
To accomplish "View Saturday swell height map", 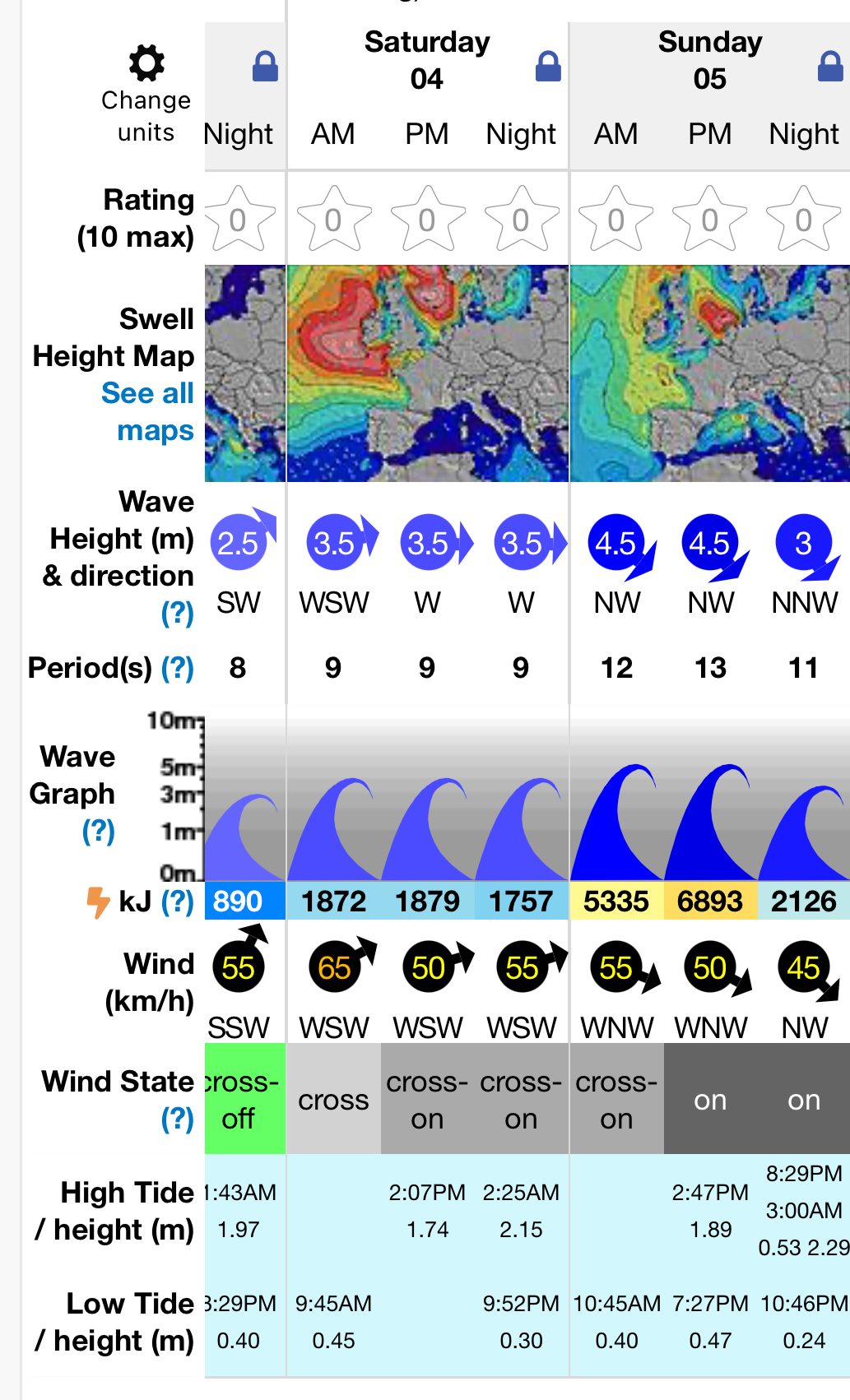I will (427, 373).
